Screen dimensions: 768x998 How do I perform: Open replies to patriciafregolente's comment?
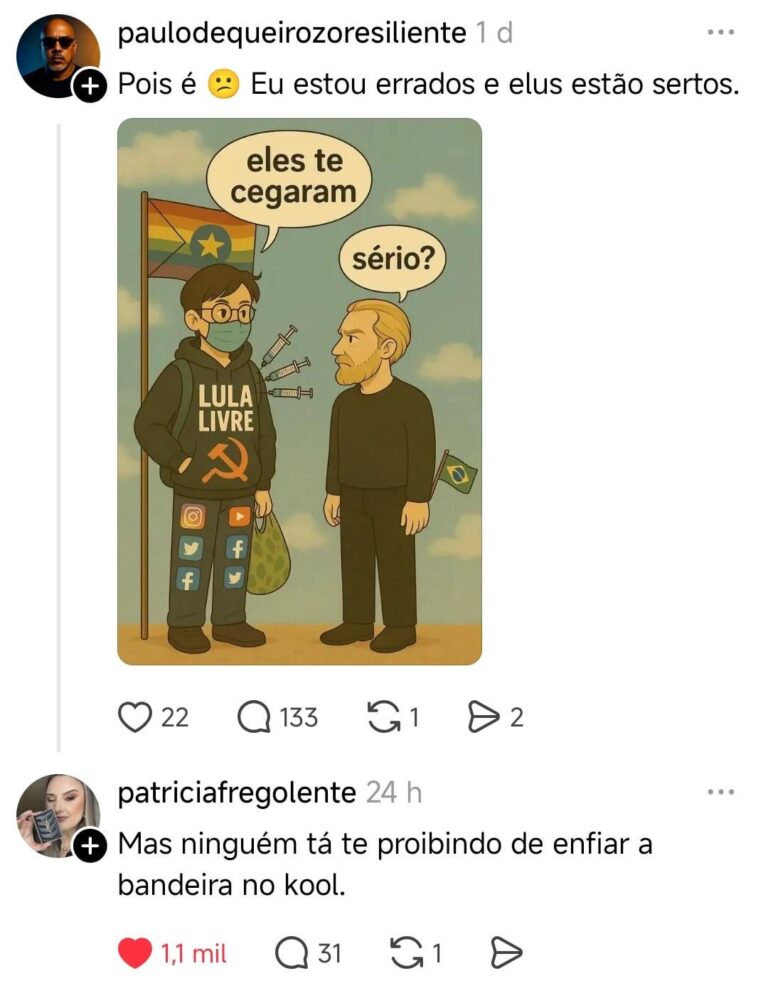291,954
